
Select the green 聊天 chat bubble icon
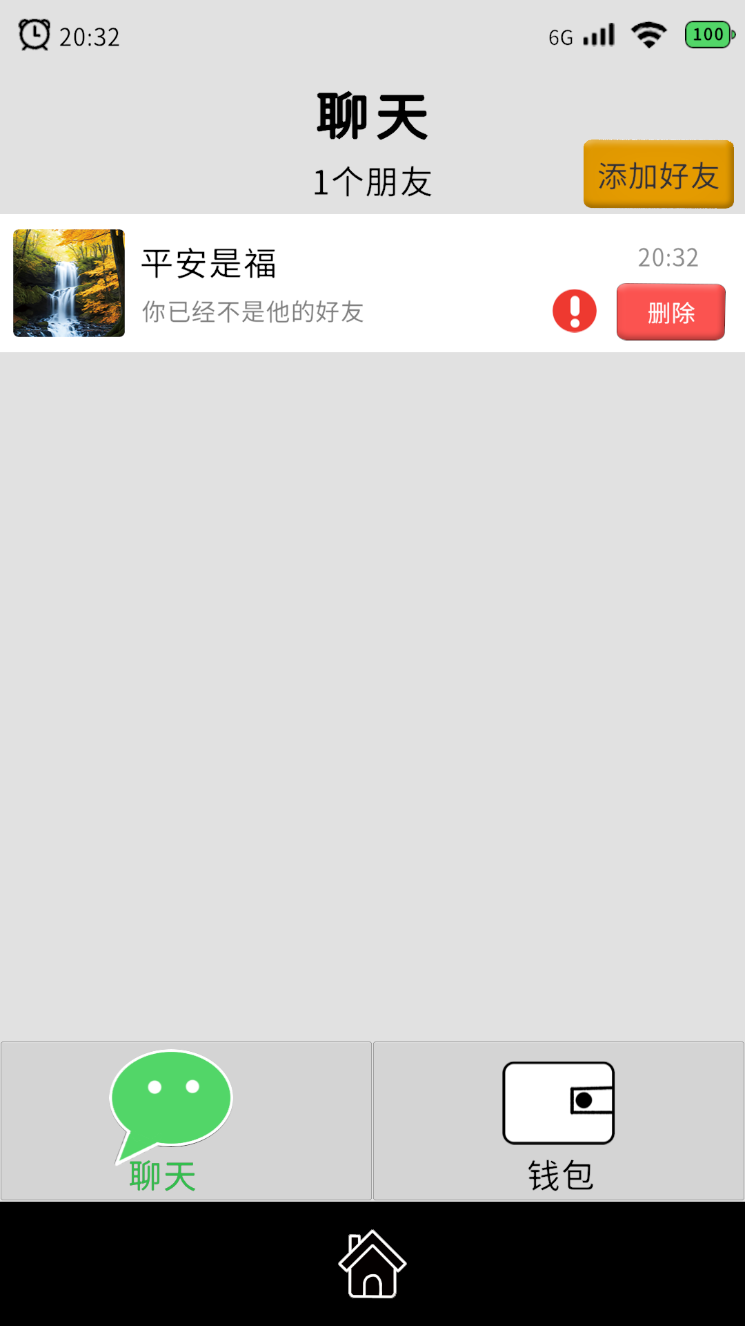[x=171, y=1098]
